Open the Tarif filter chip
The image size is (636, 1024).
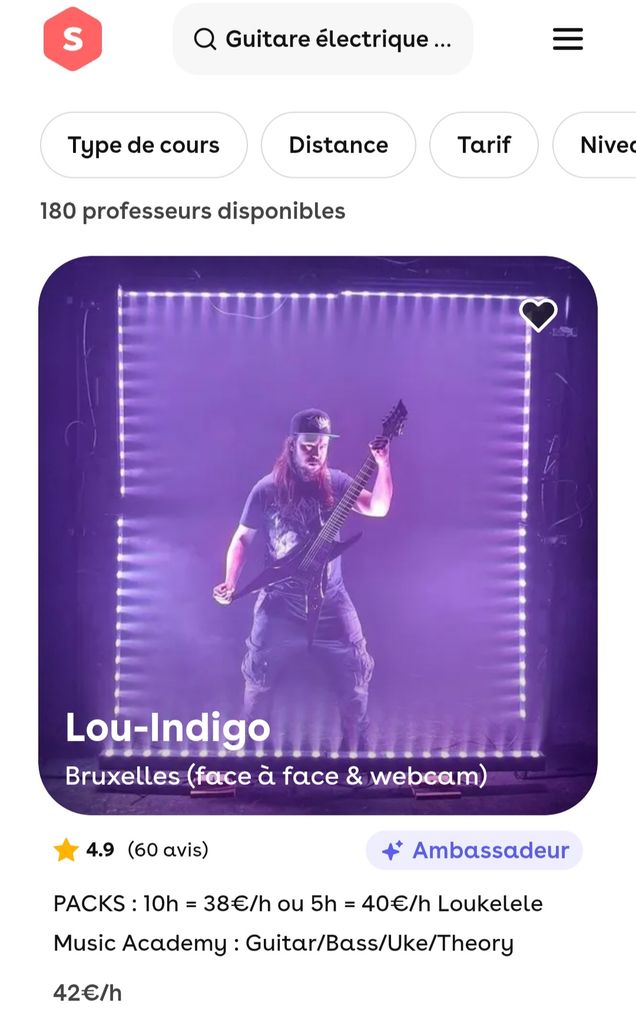click(x=484, y=145)
